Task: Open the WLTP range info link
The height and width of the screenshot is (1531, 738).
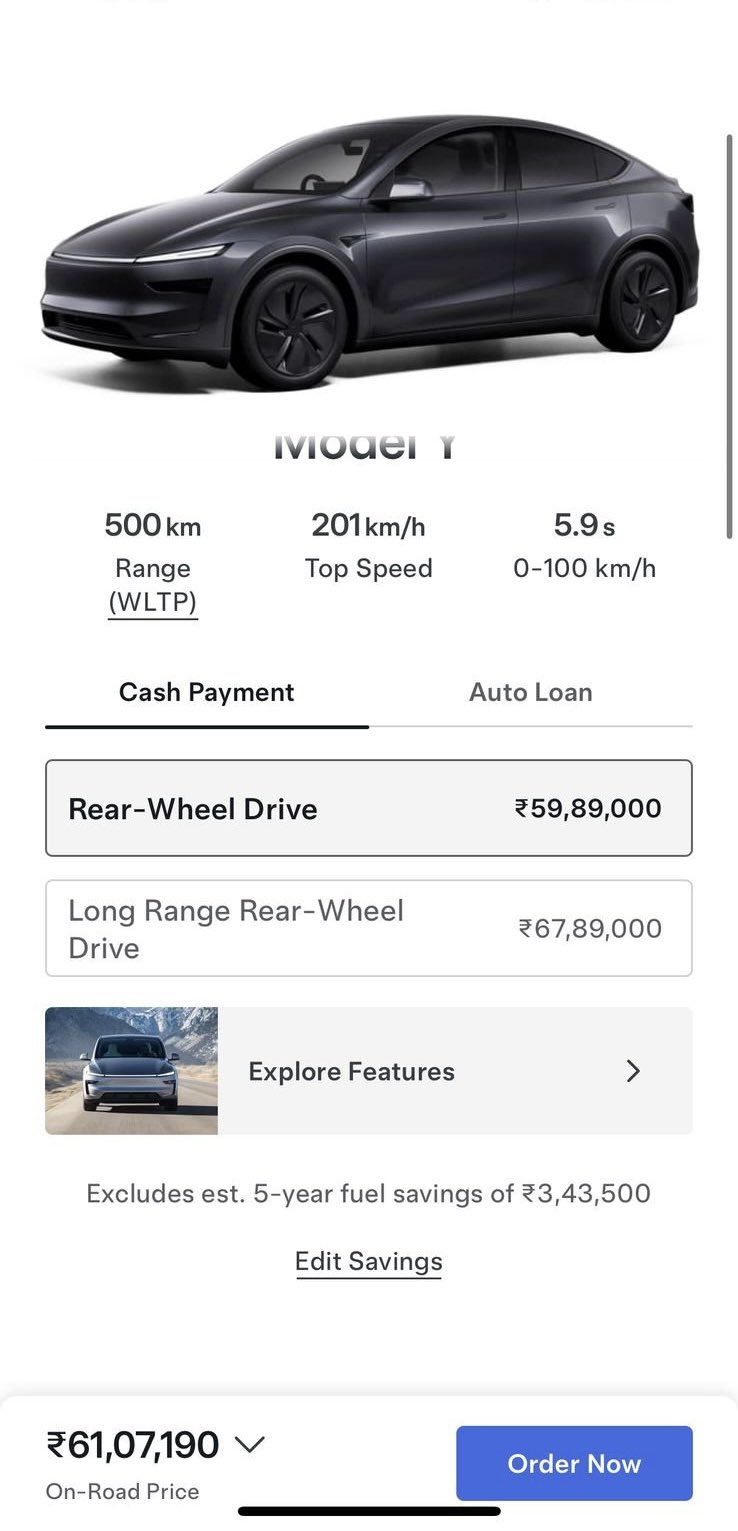Action: (x=153, y=603)
